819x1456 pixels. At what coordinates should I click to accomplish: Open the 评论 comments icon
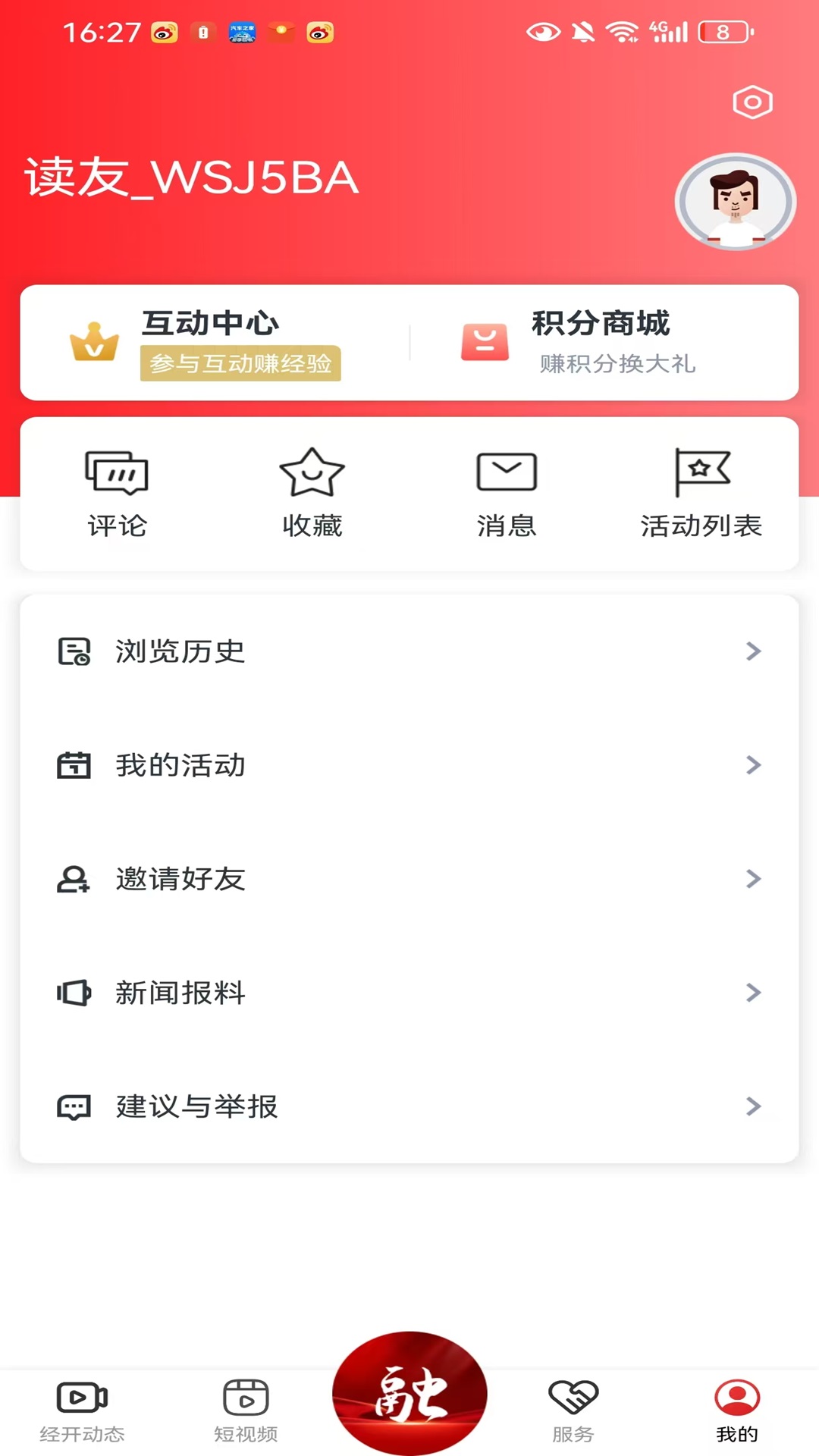point(115,472)
